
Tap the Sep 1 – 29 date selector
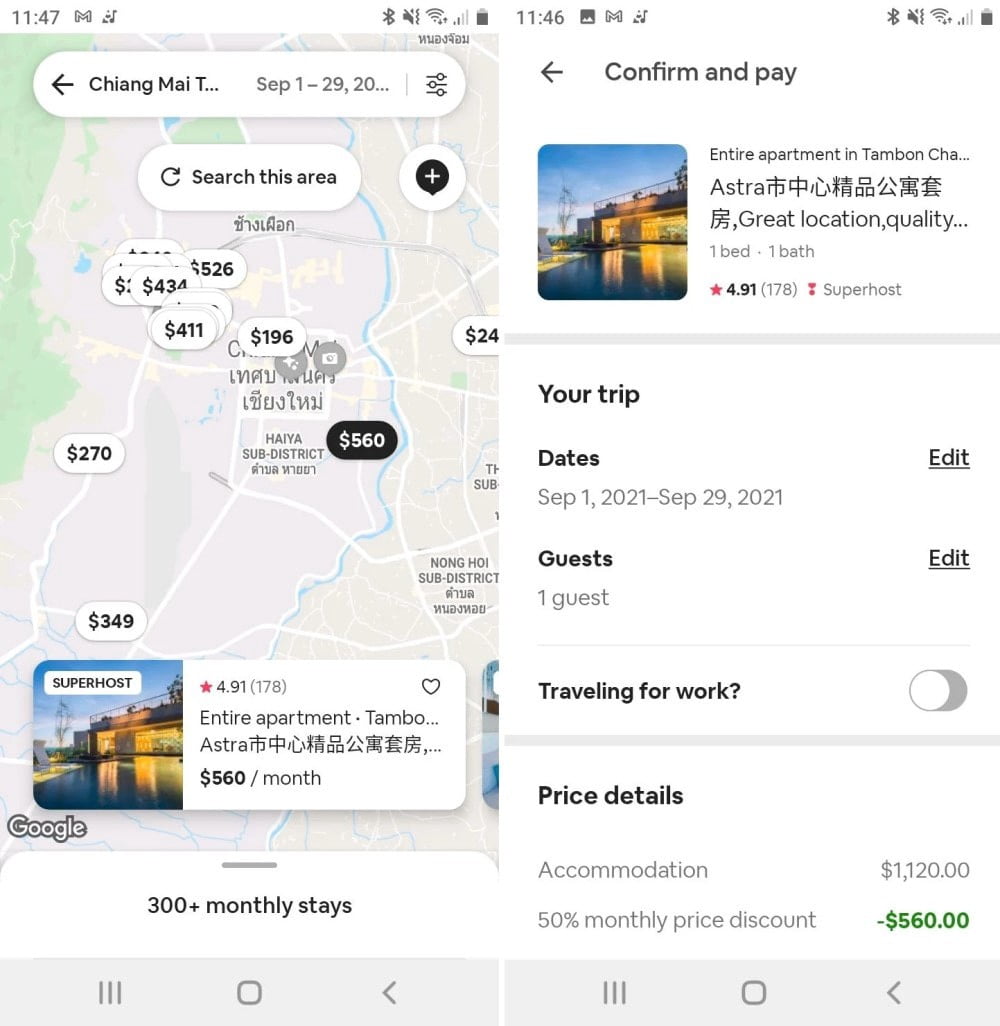point(322,85)
